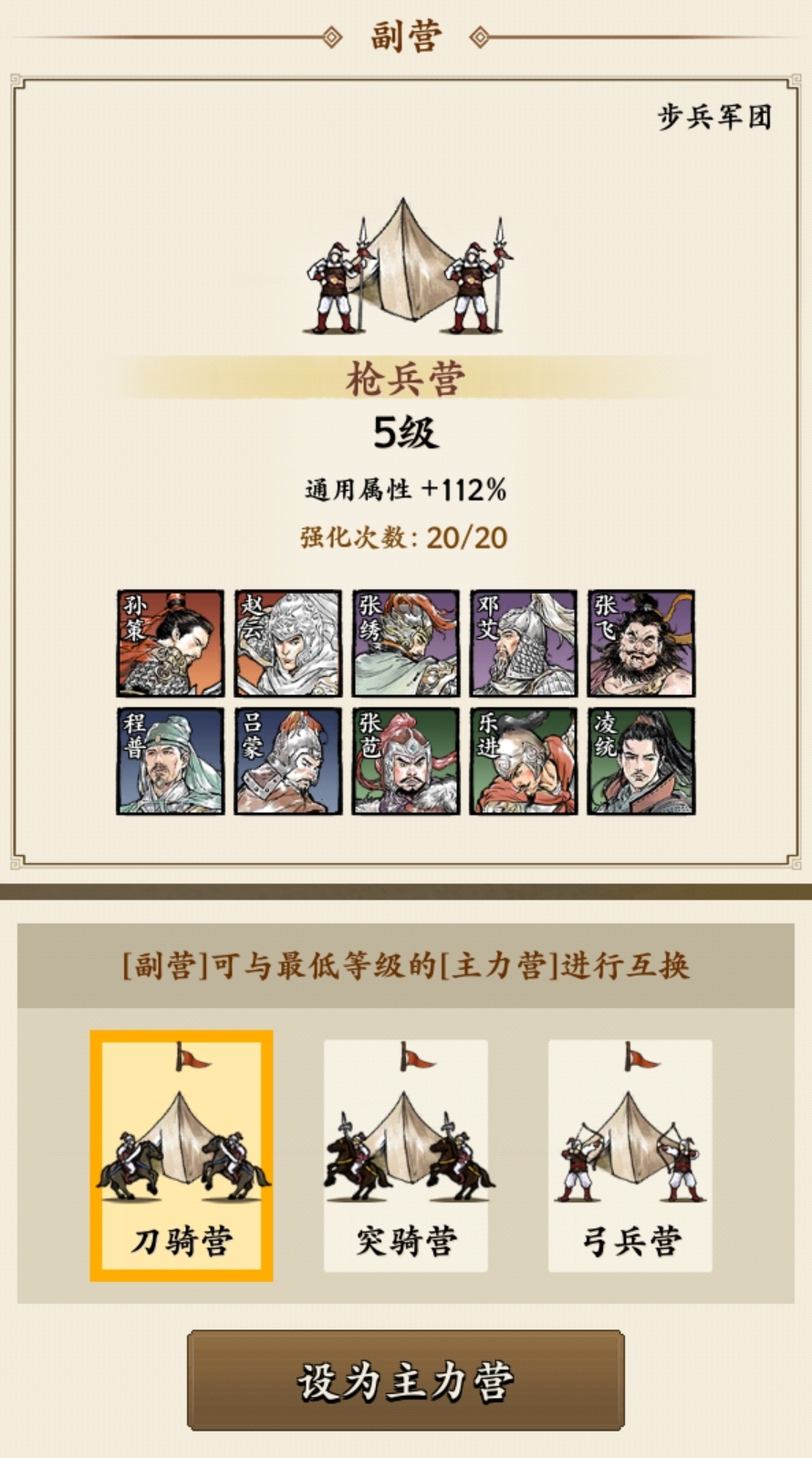The image size is (812, 1458).
Task: Choose the 突骑营 camp card
Action: (x=406, y=1155)
